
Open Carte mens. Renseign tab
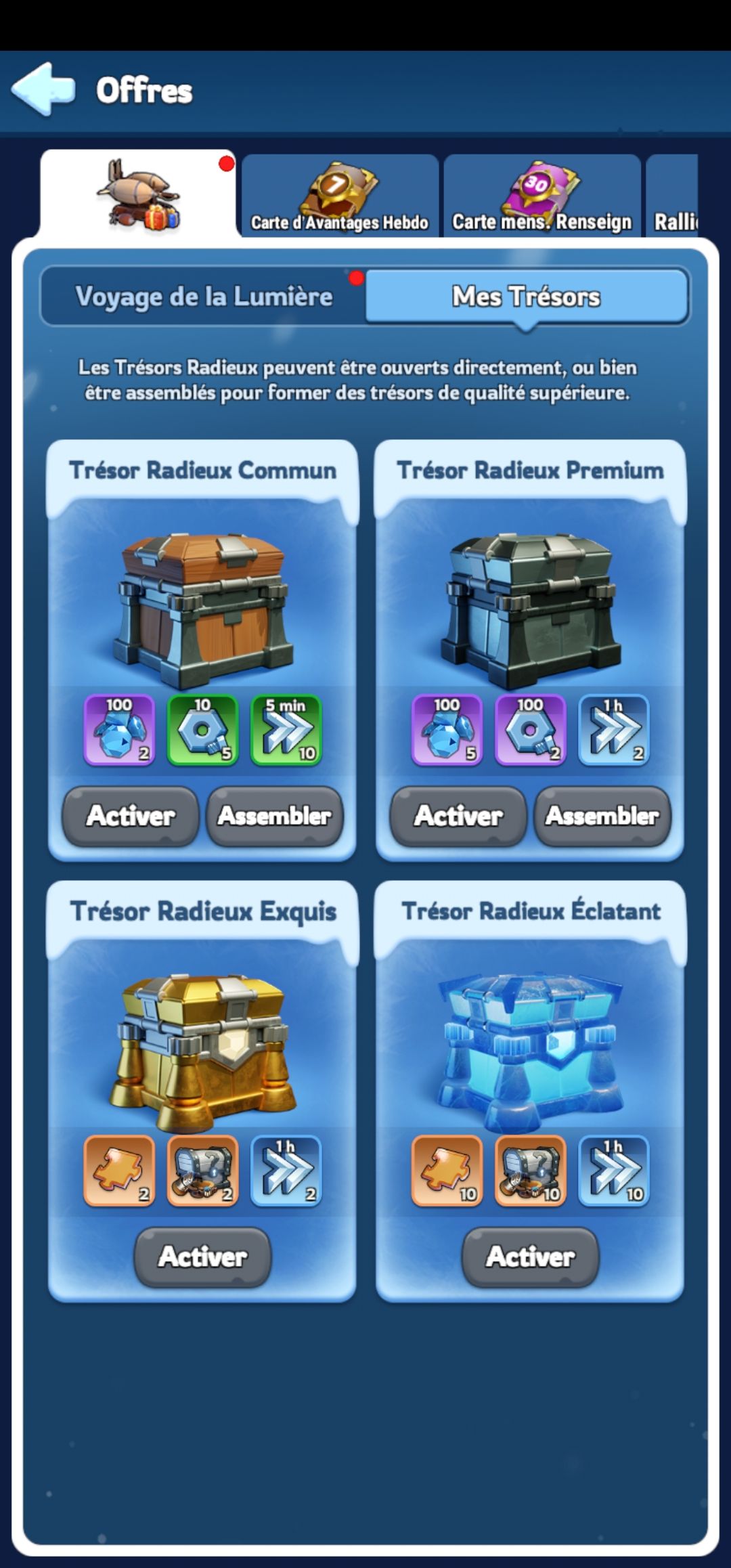(541, 197)
